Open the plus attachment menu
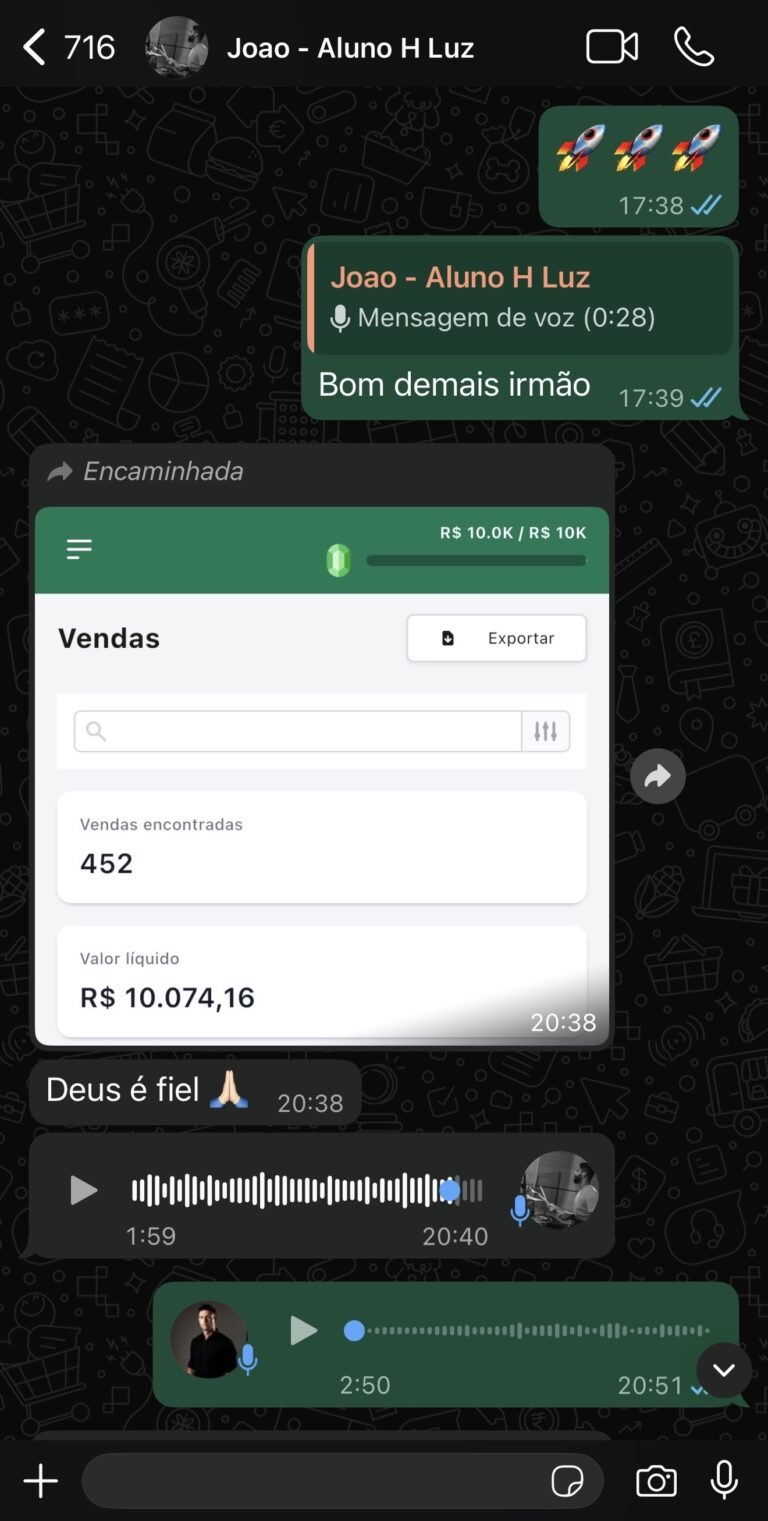Screen dimensions: 768x1521 [41, 1481]
